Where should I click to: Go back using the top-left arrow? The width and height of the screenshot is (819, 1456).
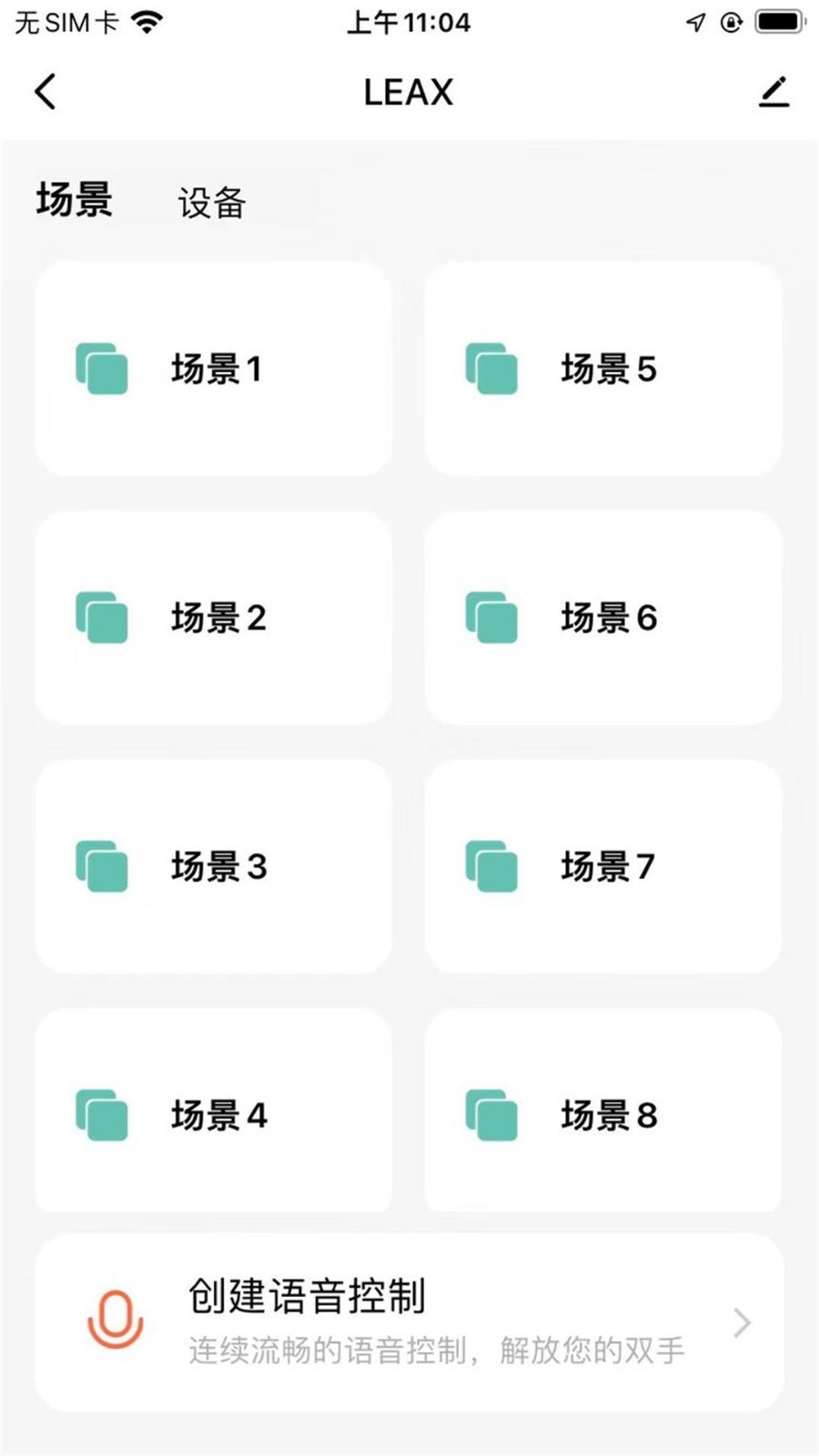tap(45, 92)
